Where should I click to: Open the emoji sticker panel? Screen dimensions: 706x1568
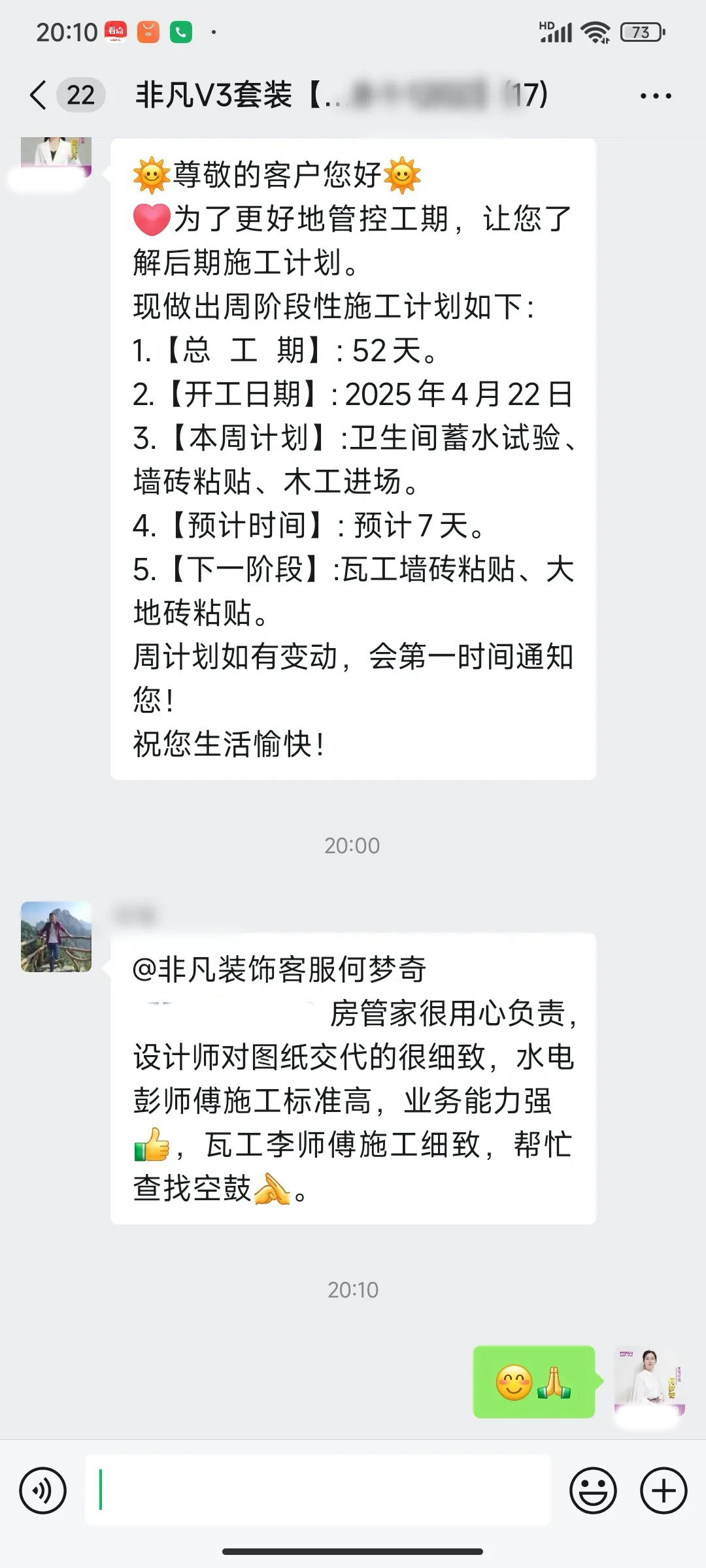[x=593, y=1491]
